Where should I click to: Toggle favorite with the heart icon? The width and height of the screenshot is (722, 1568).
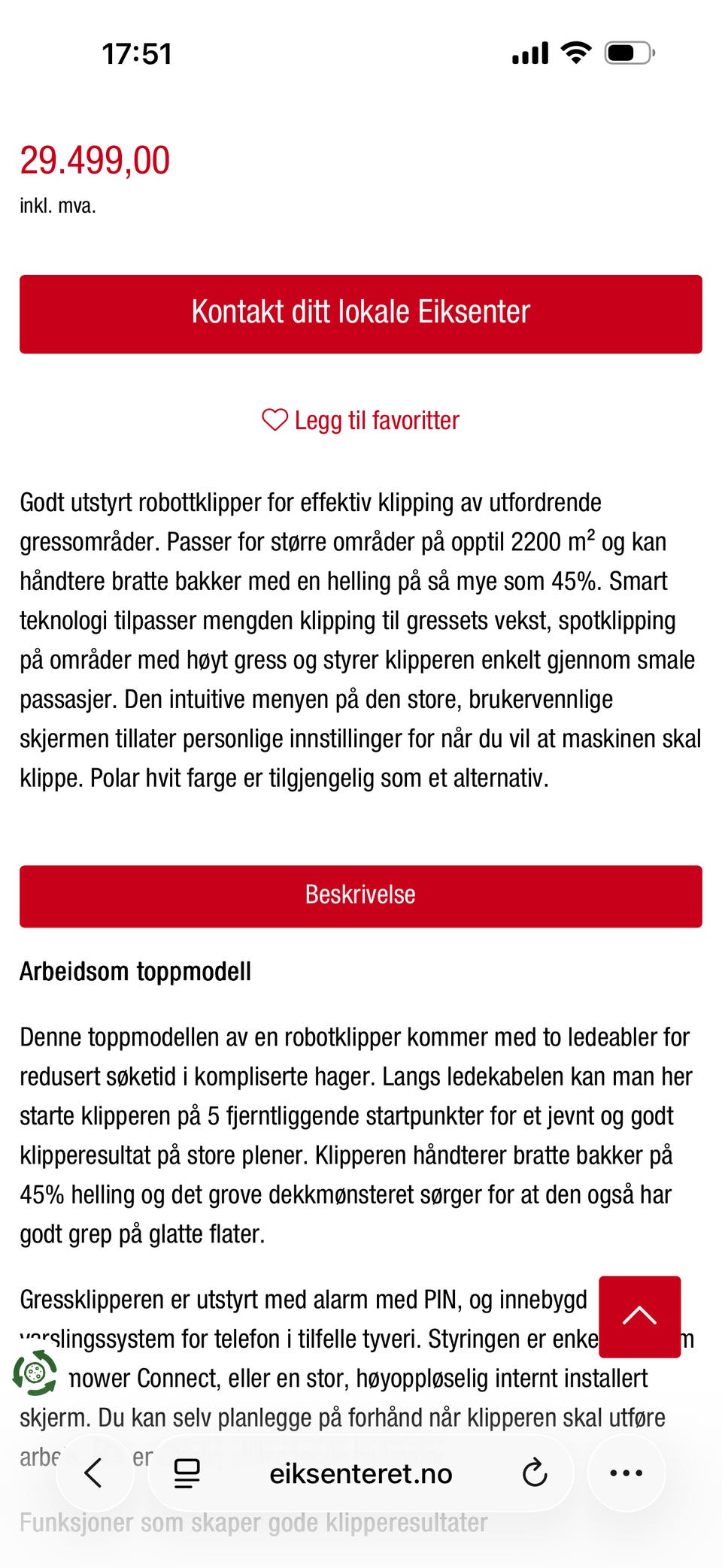click(274, 420)
